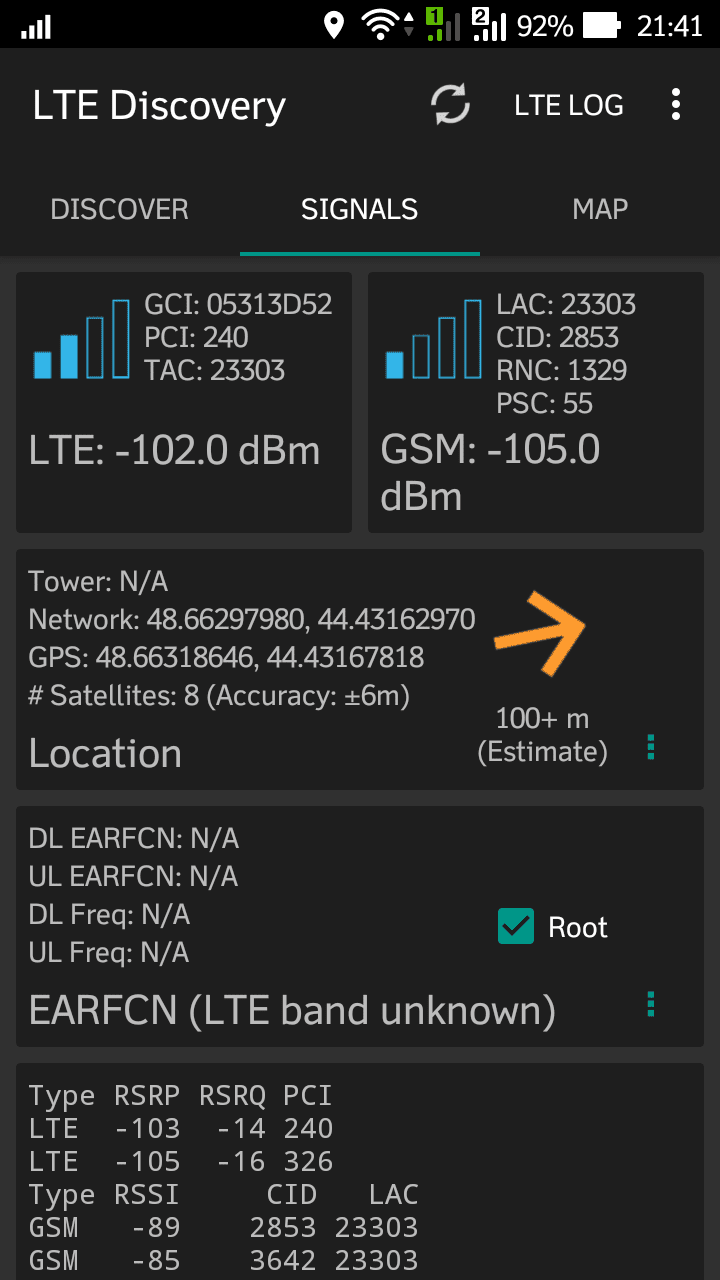The height and width of the screenshot is (1280, 720).
Task: Select the SIGNALS tab
Action: point(359,209)
